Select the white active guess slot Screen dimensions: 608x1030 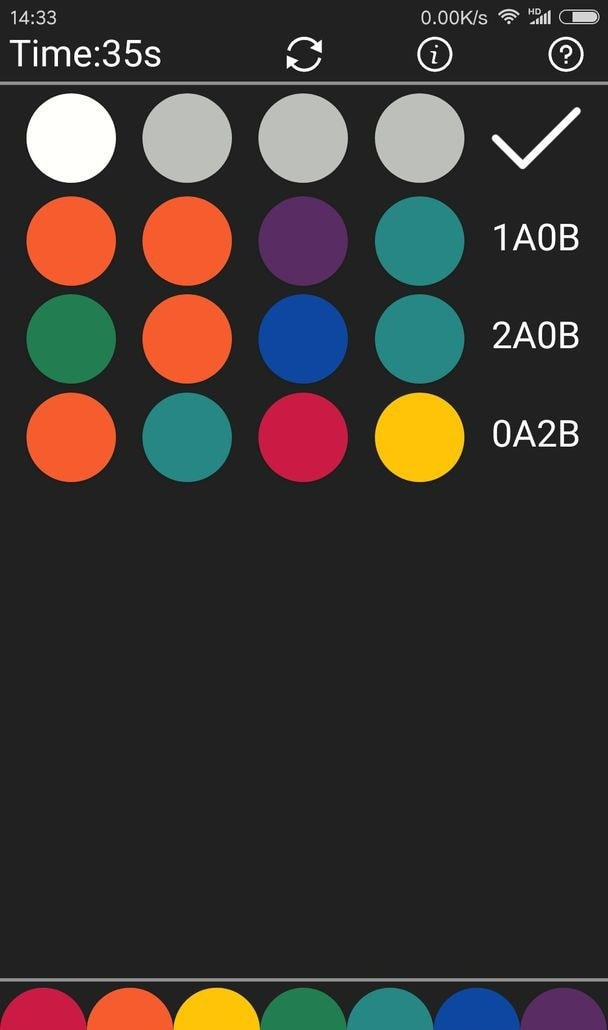click(x=71, y=138)
